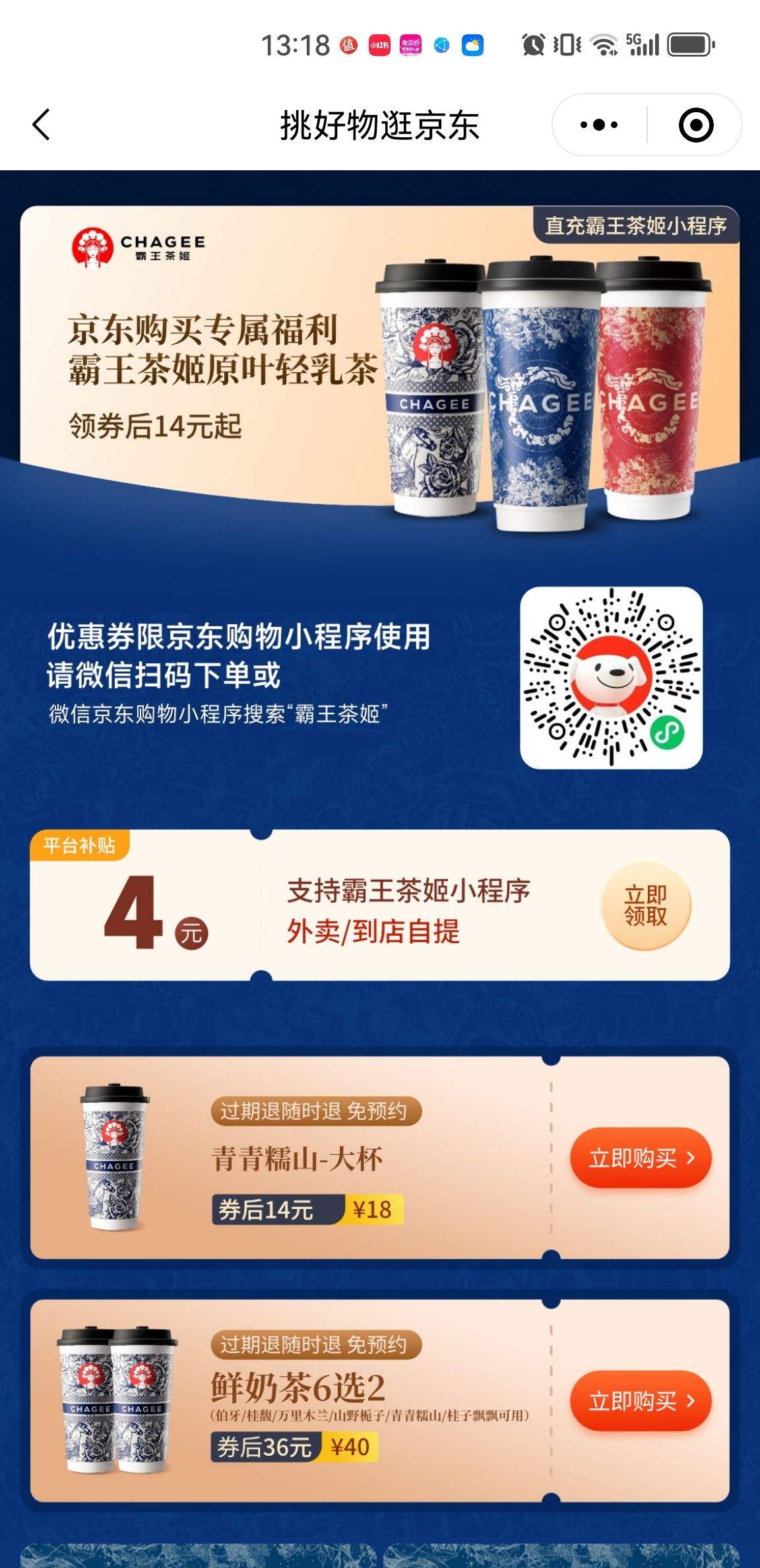
Task: Buy 青青糯山 large cup now
Action: coord(640,1158)
